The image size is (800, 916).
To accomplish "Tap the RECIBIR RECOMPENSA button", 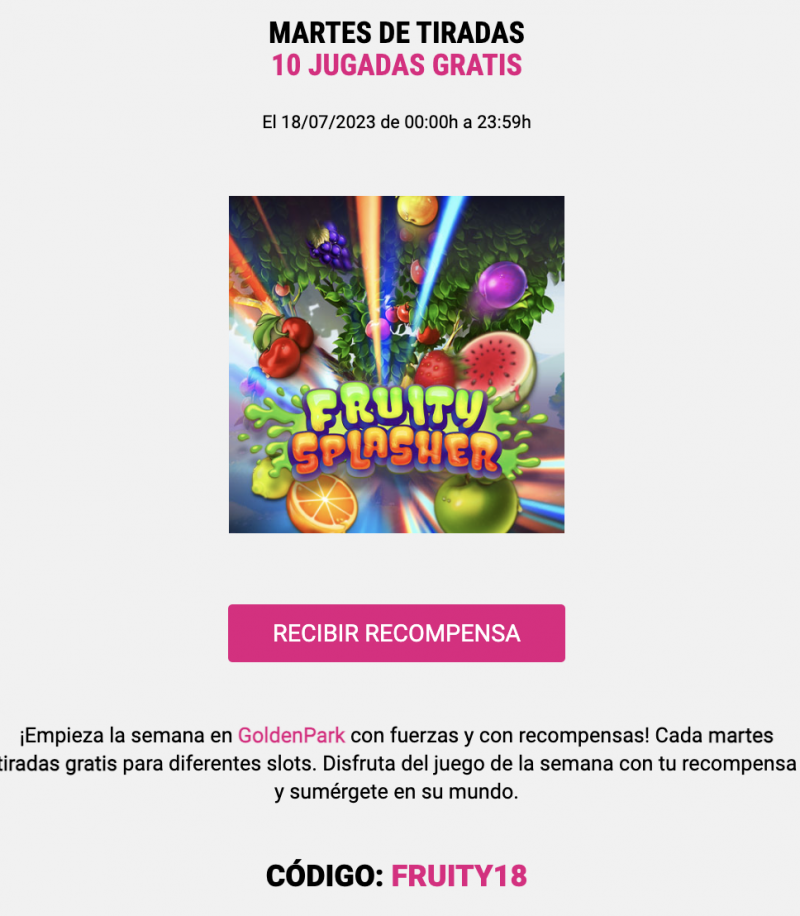I will pyautogui.click(x=396, y=633).
